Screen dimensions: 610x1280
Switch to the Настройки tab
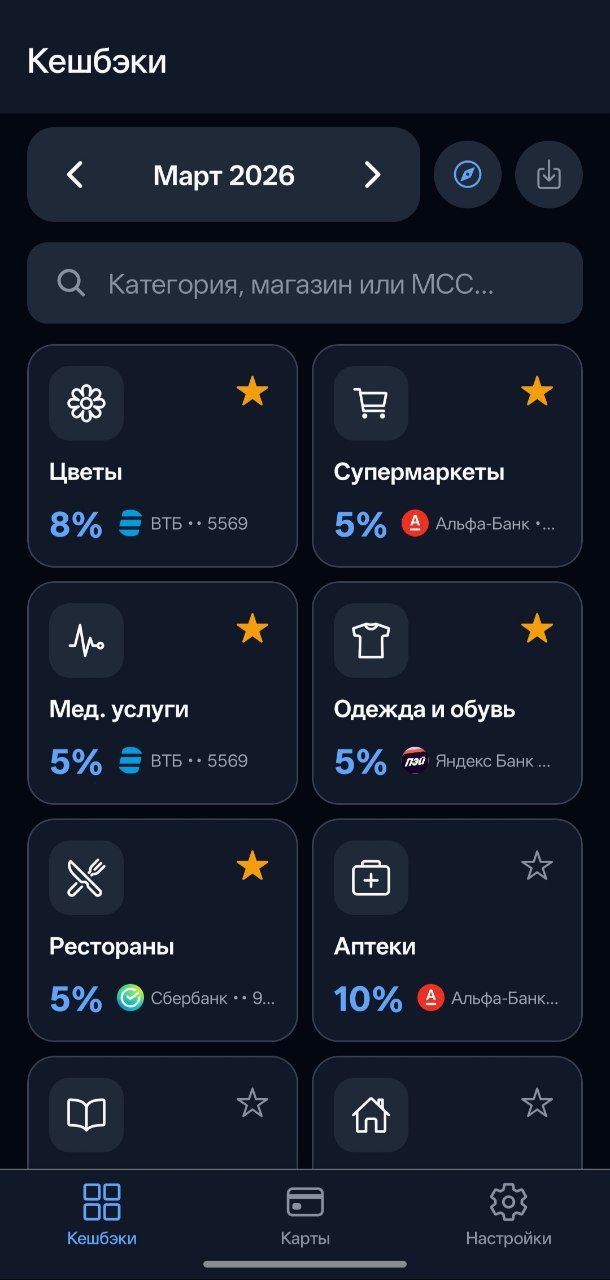pyautogui.click(x=508, y=1215)
